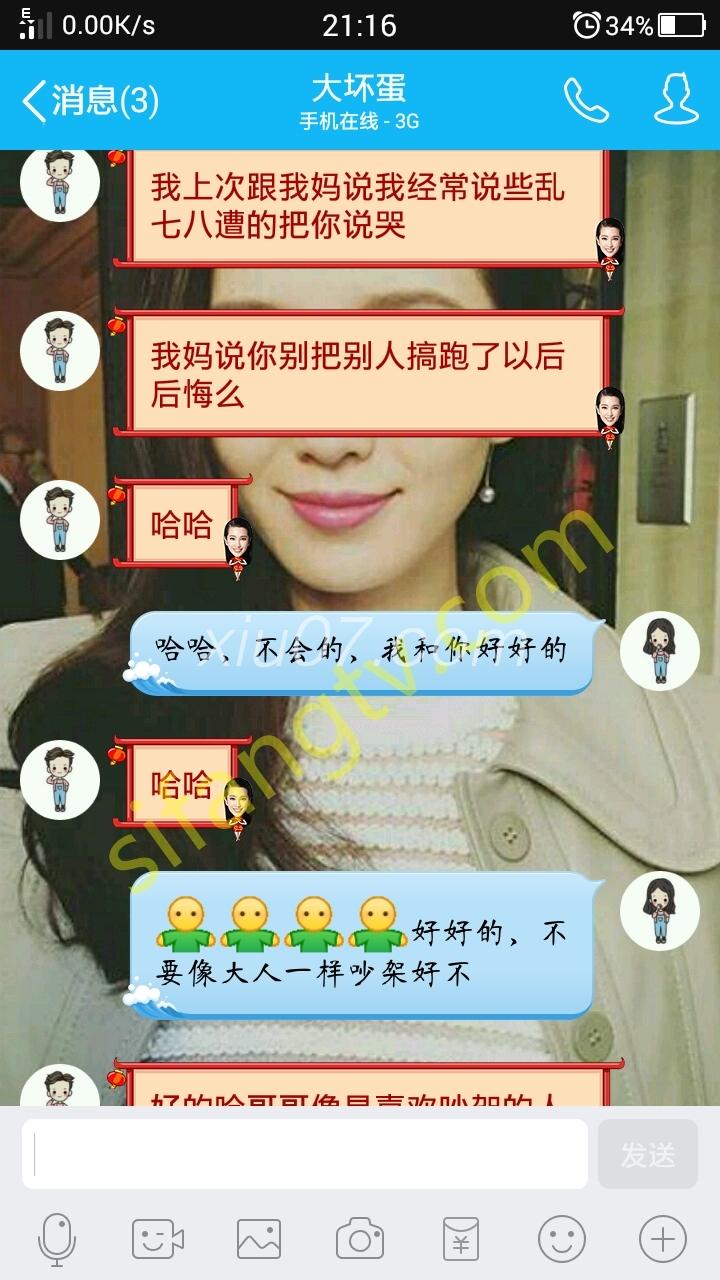
Task: Focus the message text input box
Action: (x=304, y=1154)
